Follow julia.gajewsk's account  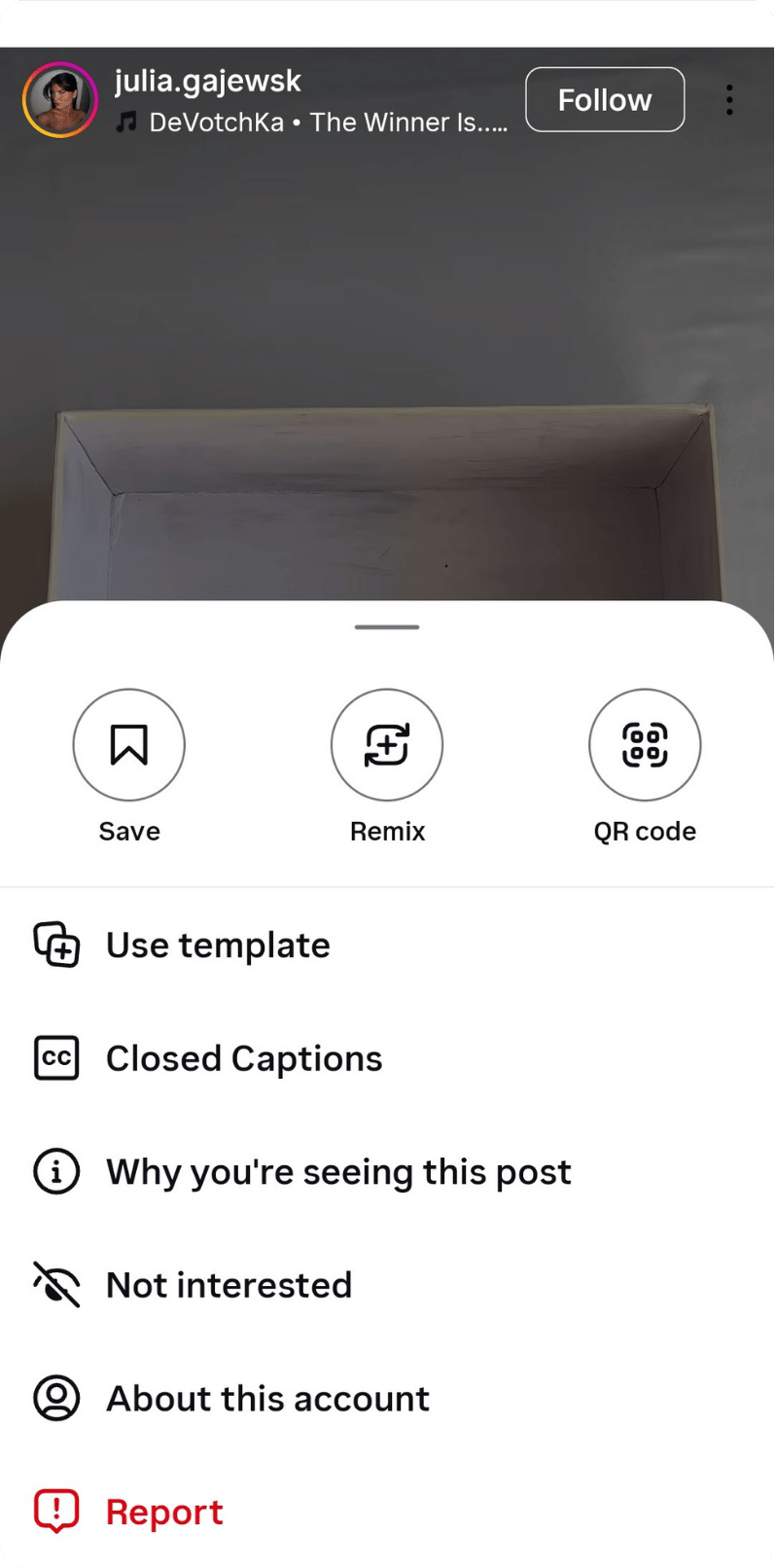pyautogui.click(x=605, y=99)
